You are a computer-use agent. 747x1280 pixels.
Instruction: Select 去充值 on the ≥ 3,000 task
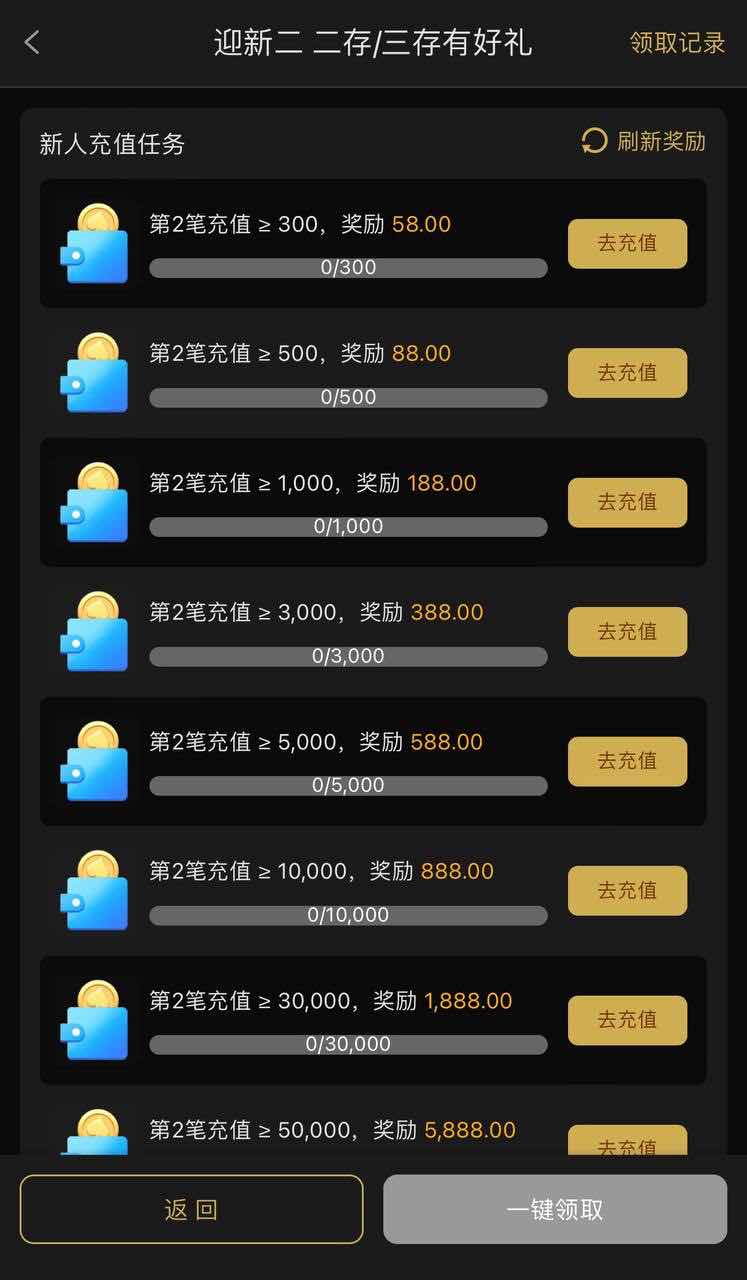(x=627, y=632)
